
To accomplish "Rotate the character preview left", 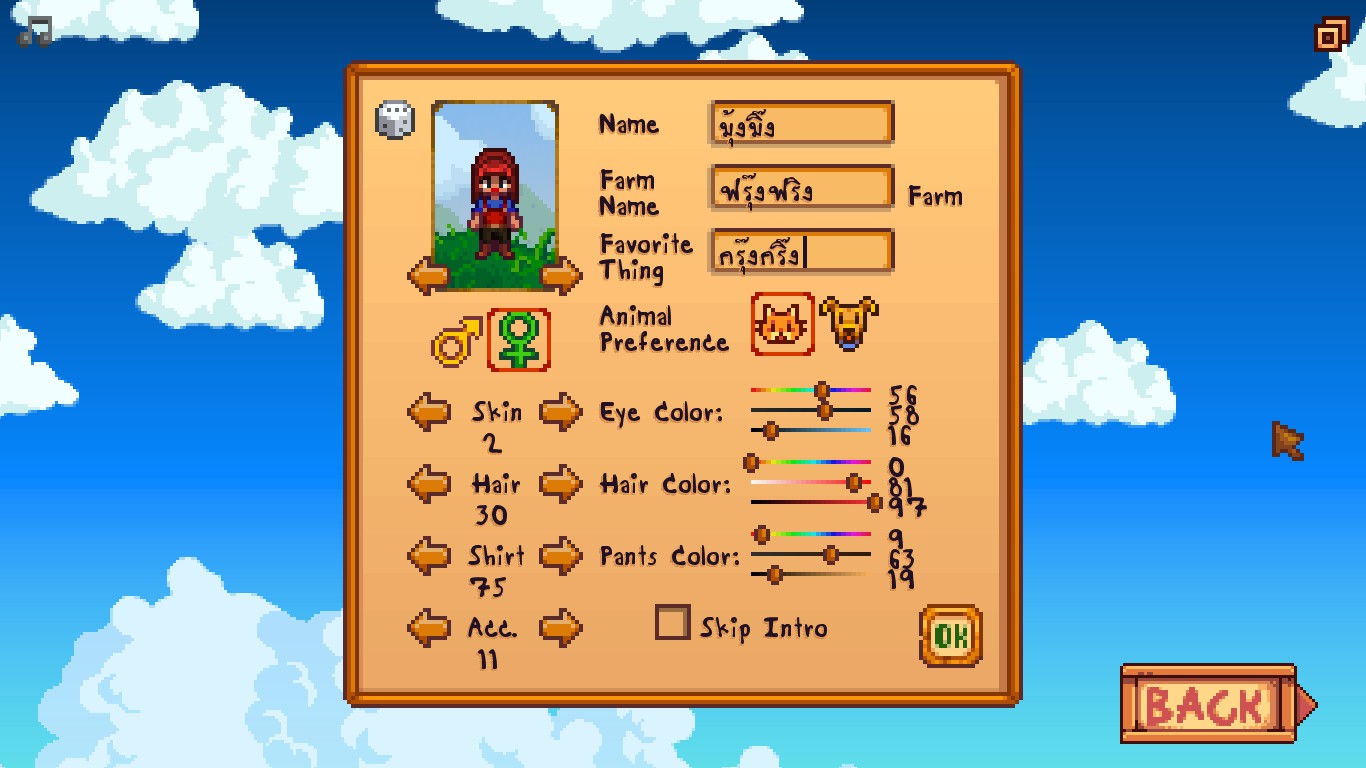I will (x=429, y=276).
